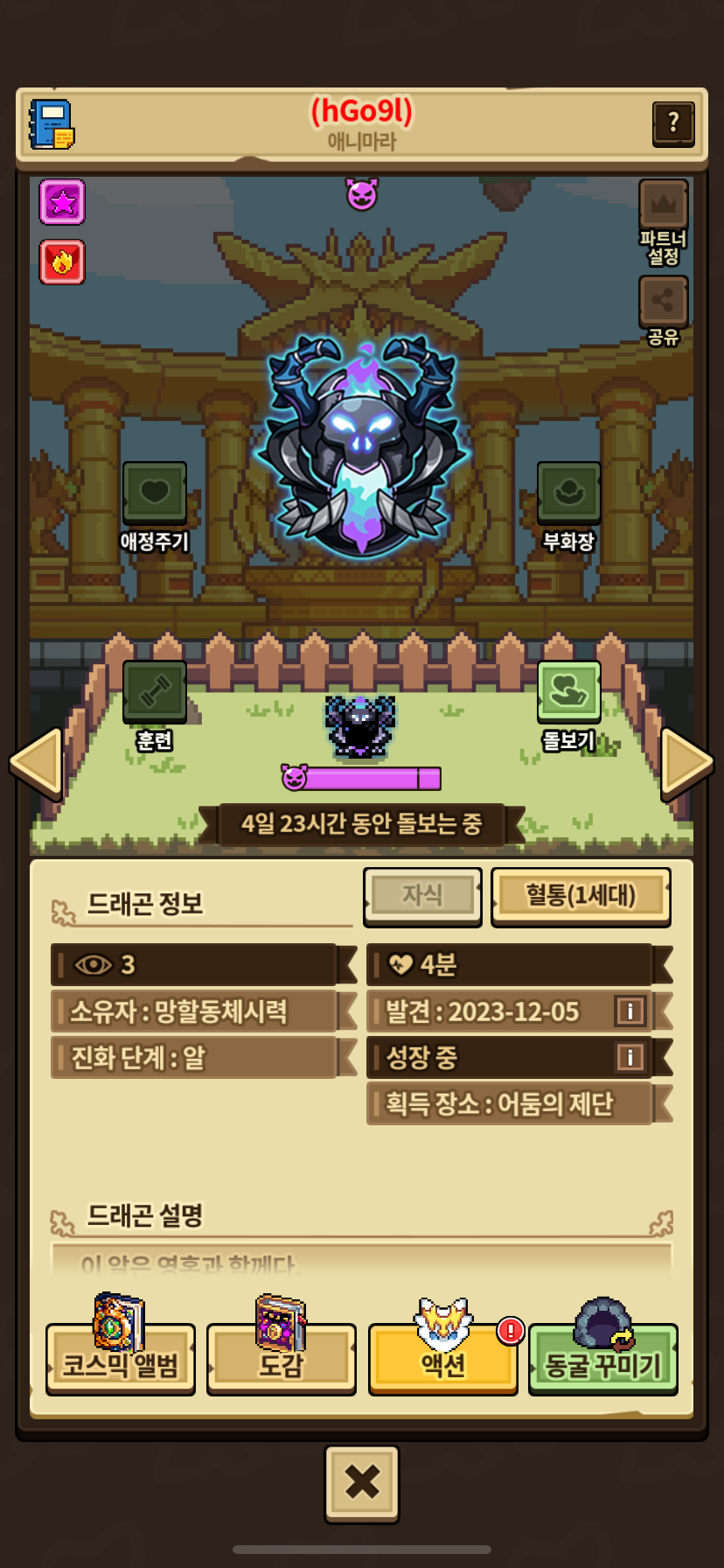
Task: Go to previous dragon with left arrow
Action: pos(36,764)
